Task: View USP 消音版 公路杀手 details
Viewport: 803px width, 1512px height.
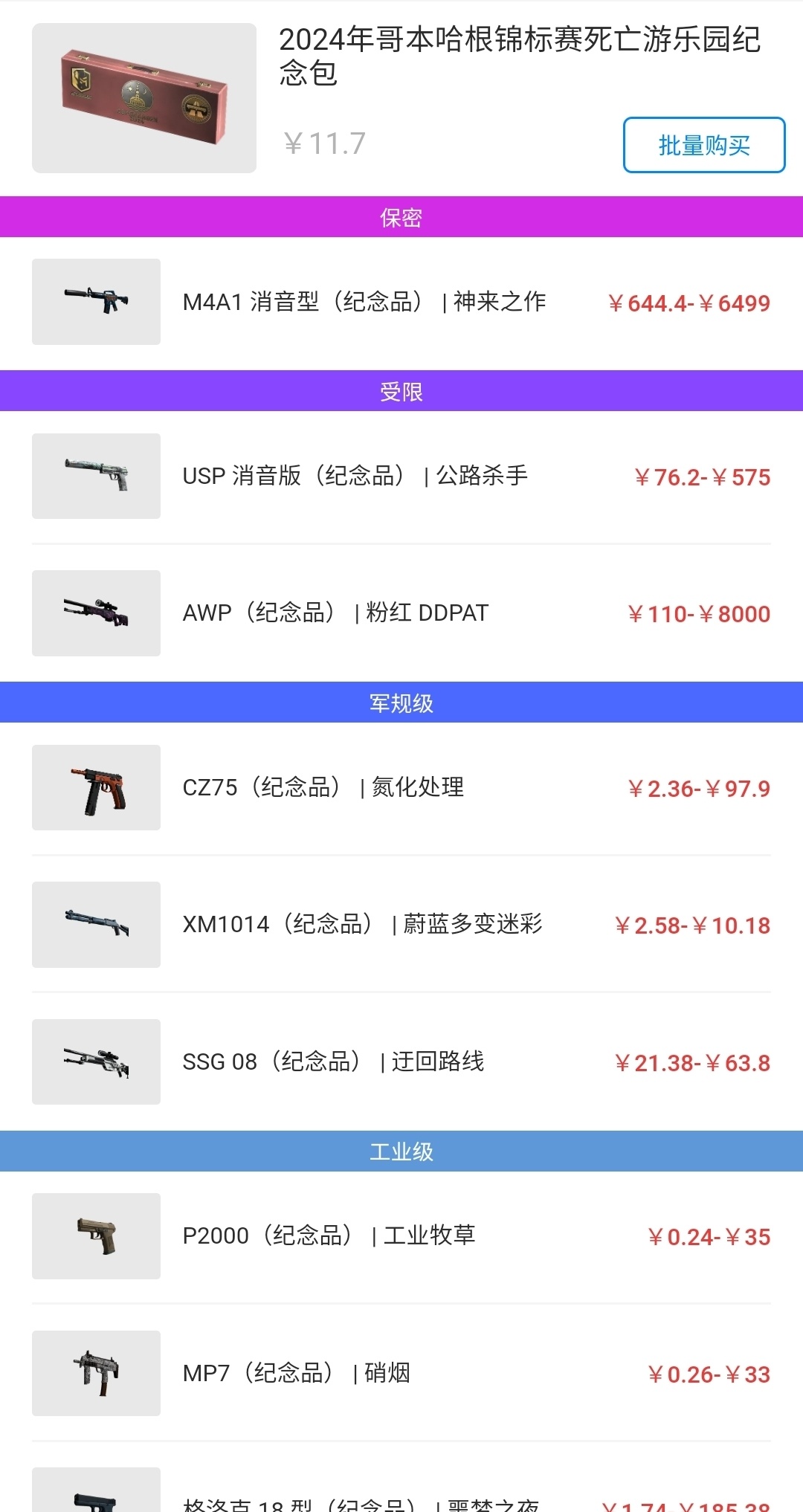Action: pyautogui.click(x=401, y=476)
